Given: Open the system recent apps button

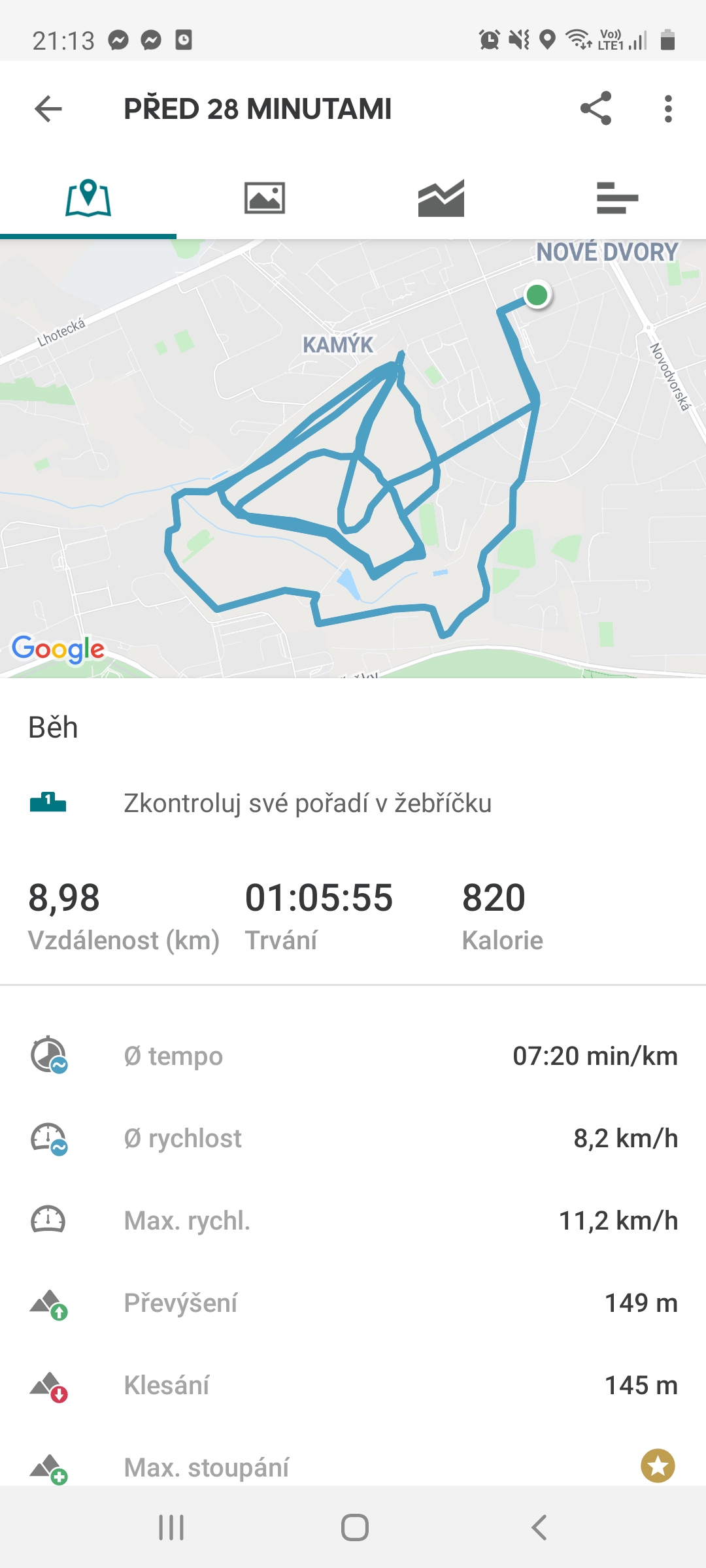Looking at the screenshot, I should [x=171, y=1527].
